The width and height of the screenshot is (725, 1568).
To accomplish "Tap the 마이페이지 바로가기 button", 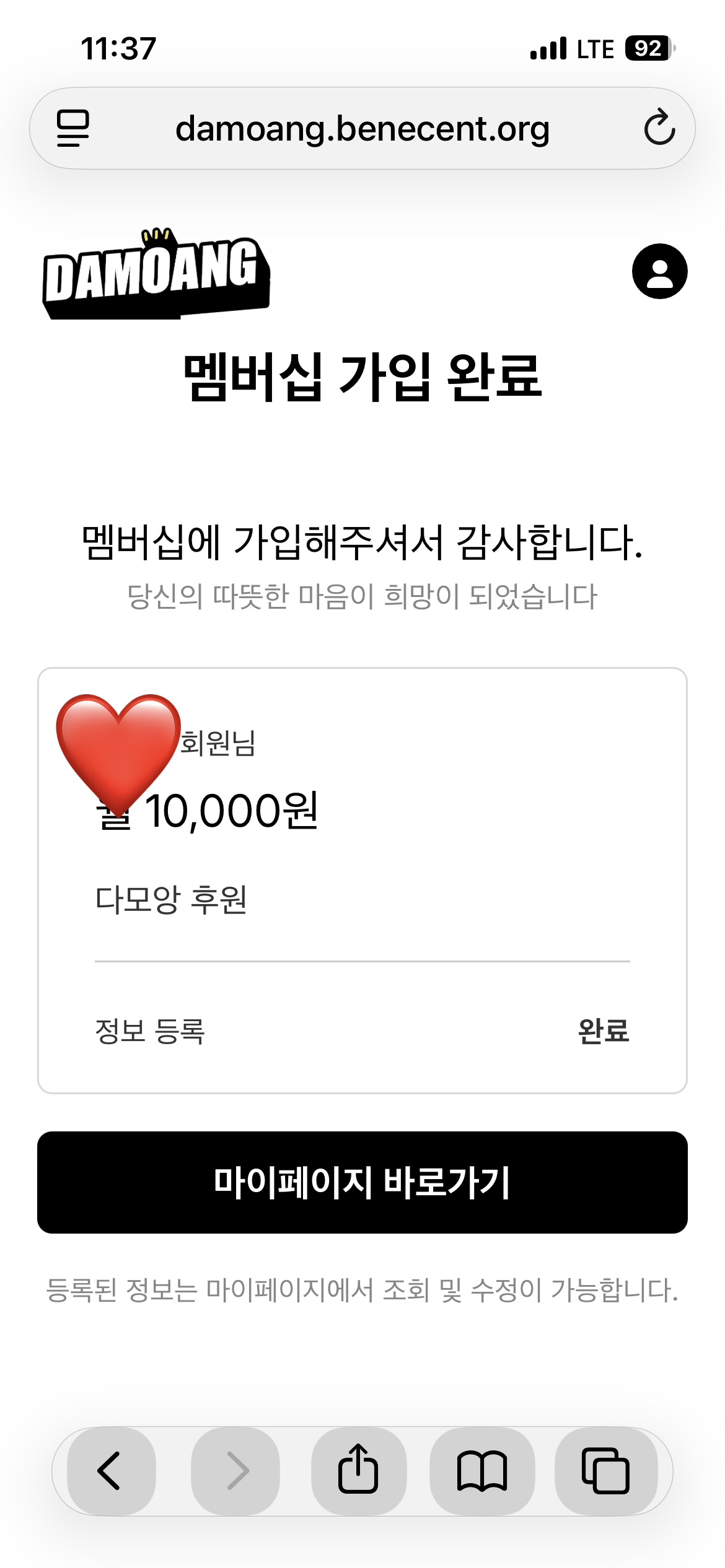I will [362, 1182].
